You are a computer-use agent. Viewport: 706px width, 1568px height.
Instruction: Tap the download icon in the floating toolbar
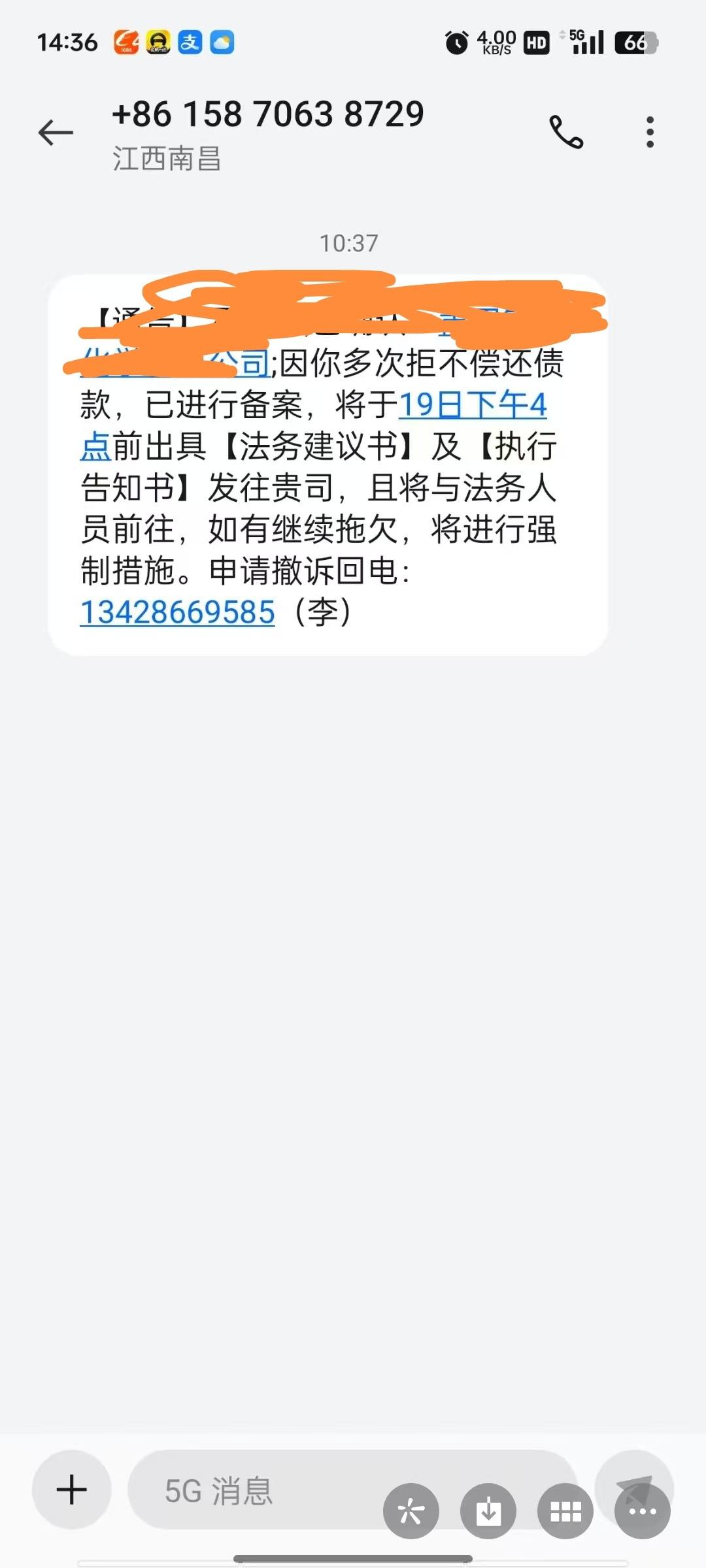click(488, 1511)
